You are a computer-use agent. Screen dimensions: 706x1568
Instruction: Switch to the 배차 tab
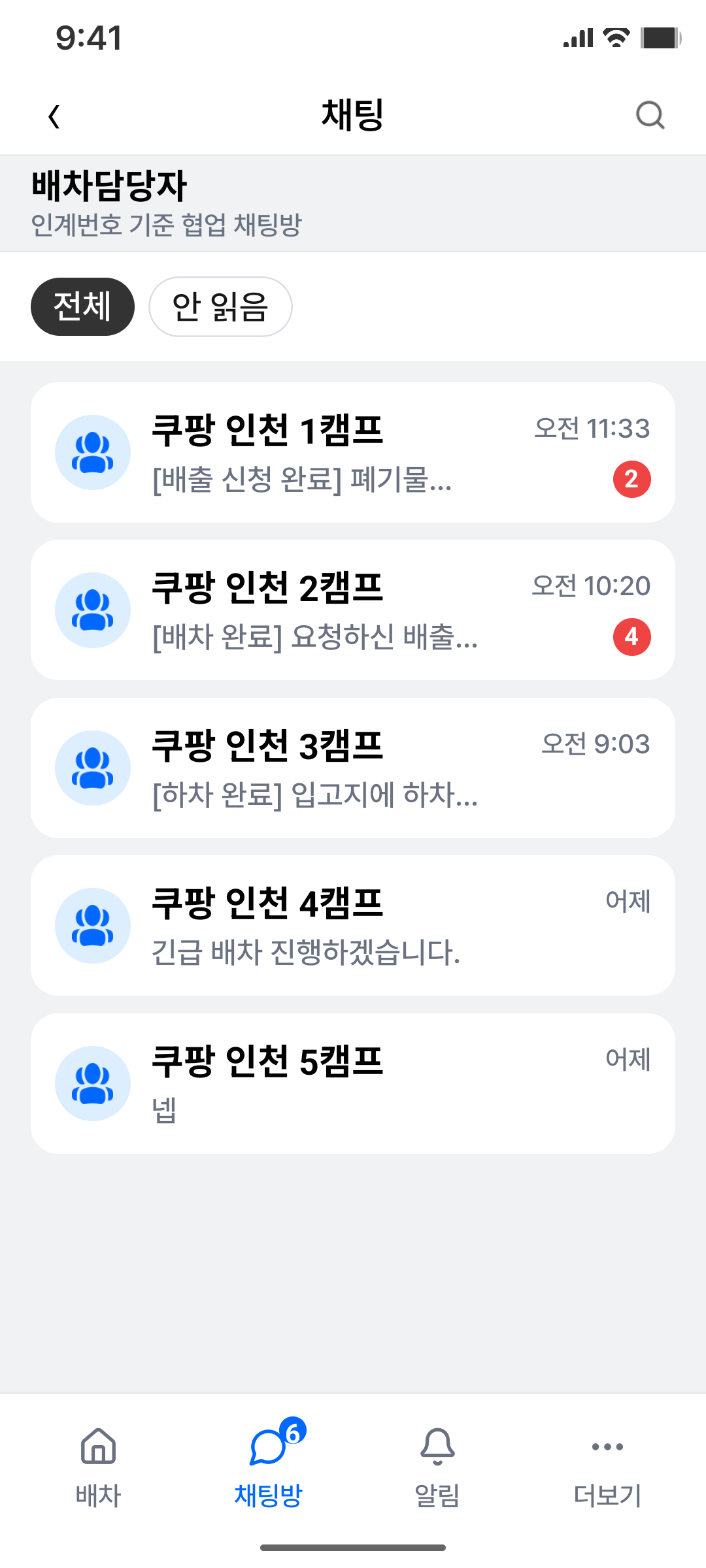98,1466
